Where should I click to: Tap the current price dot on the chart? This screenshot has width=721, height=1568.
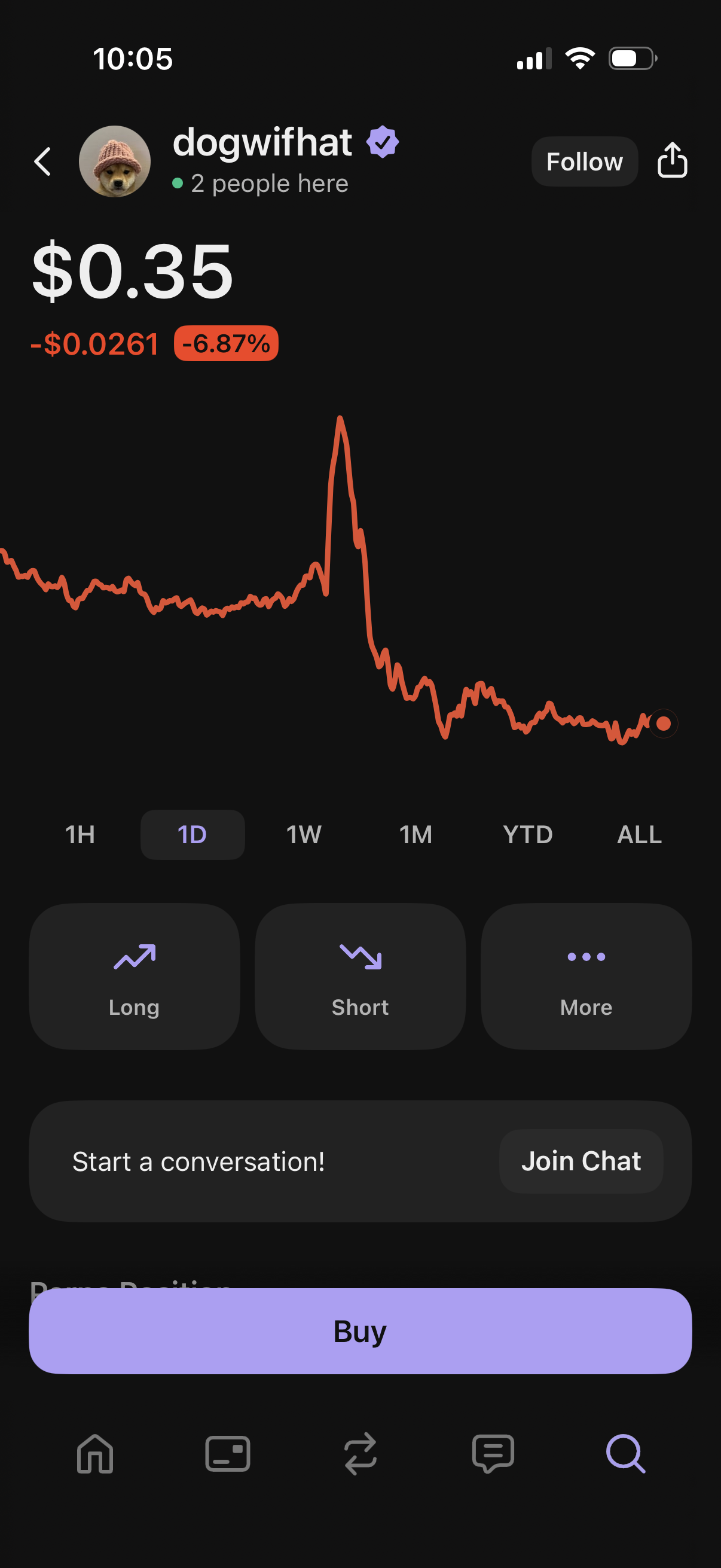tap(662, 724)
